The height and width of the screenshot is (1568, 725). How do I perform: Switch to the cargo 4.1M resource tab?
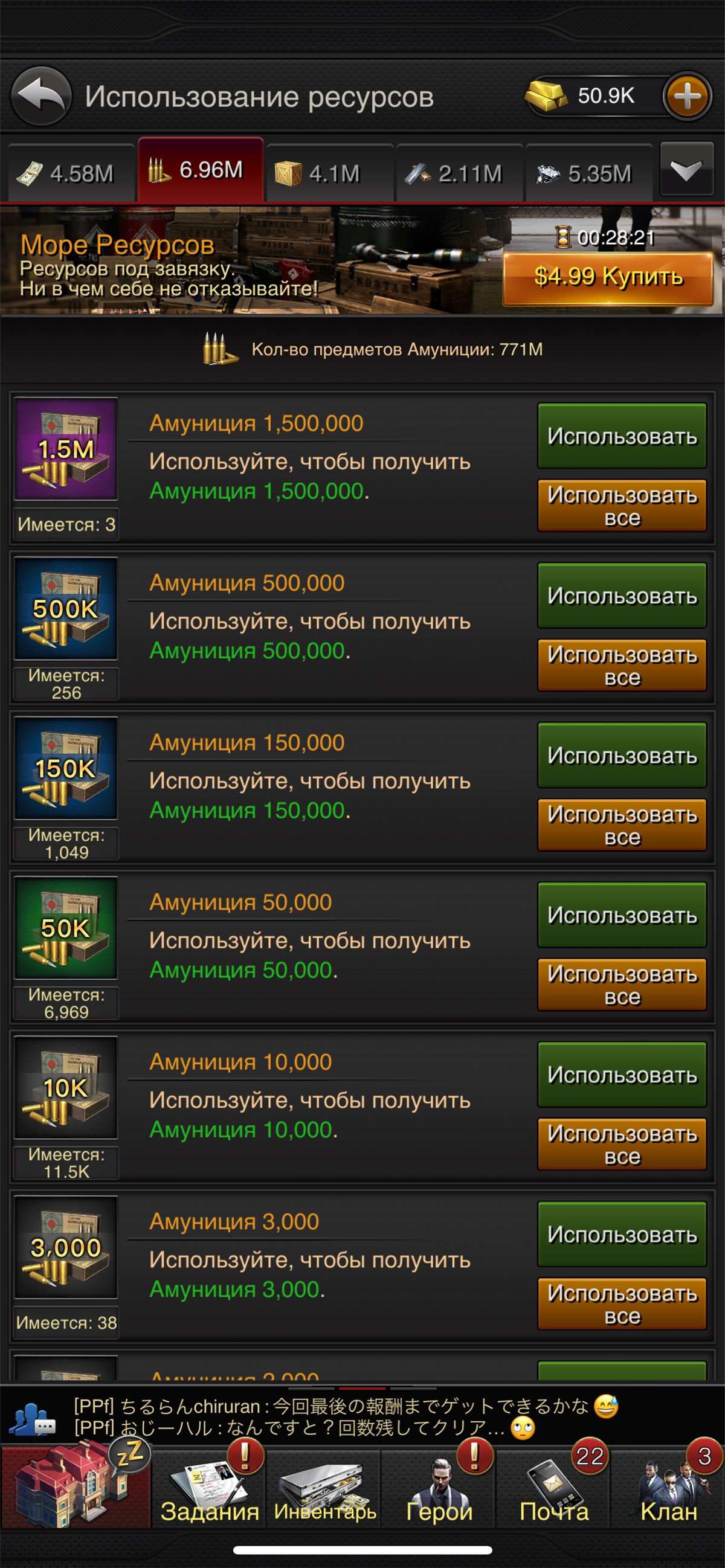coord(330,174)
